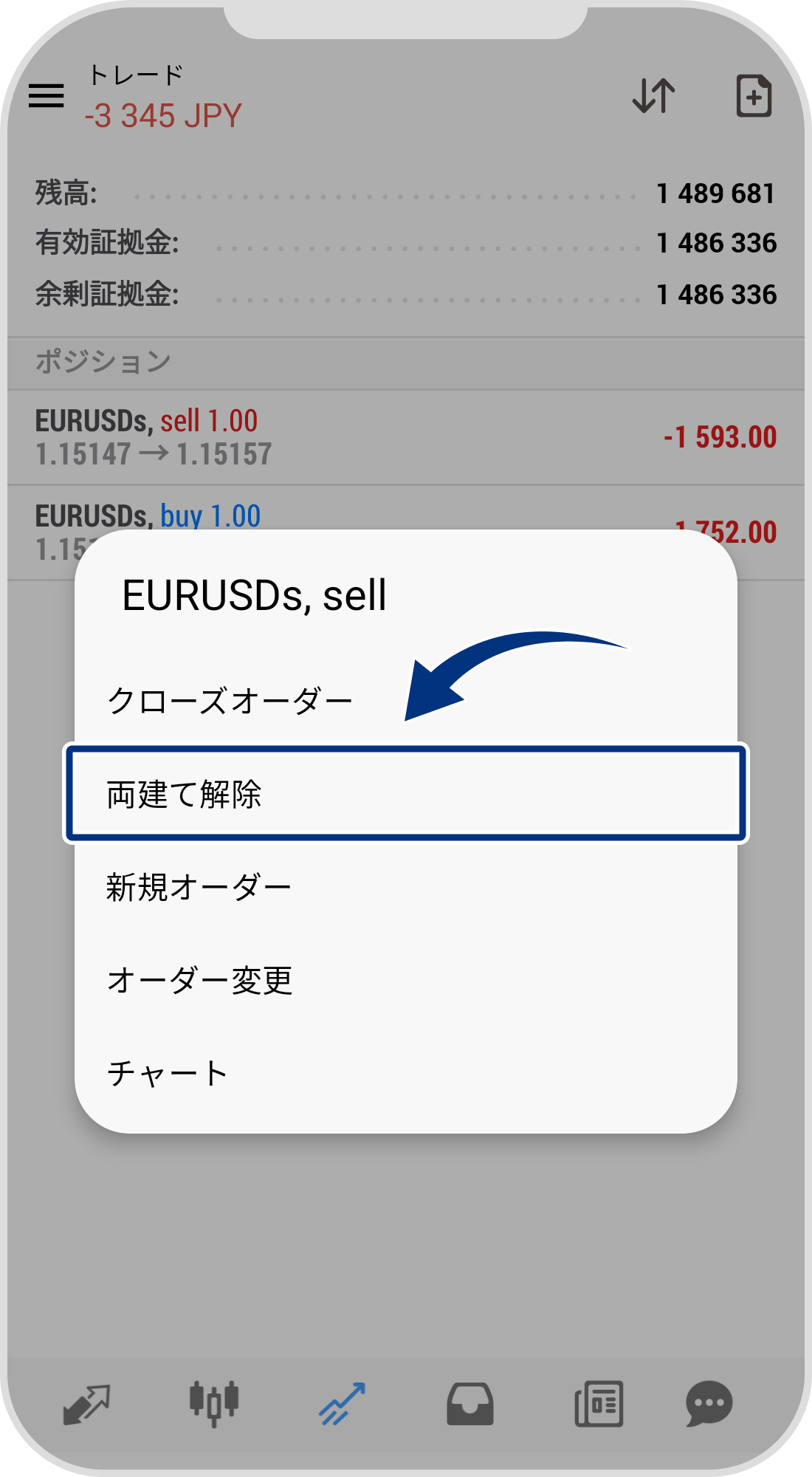Open チャート from the popup menu

(168, 1073)
